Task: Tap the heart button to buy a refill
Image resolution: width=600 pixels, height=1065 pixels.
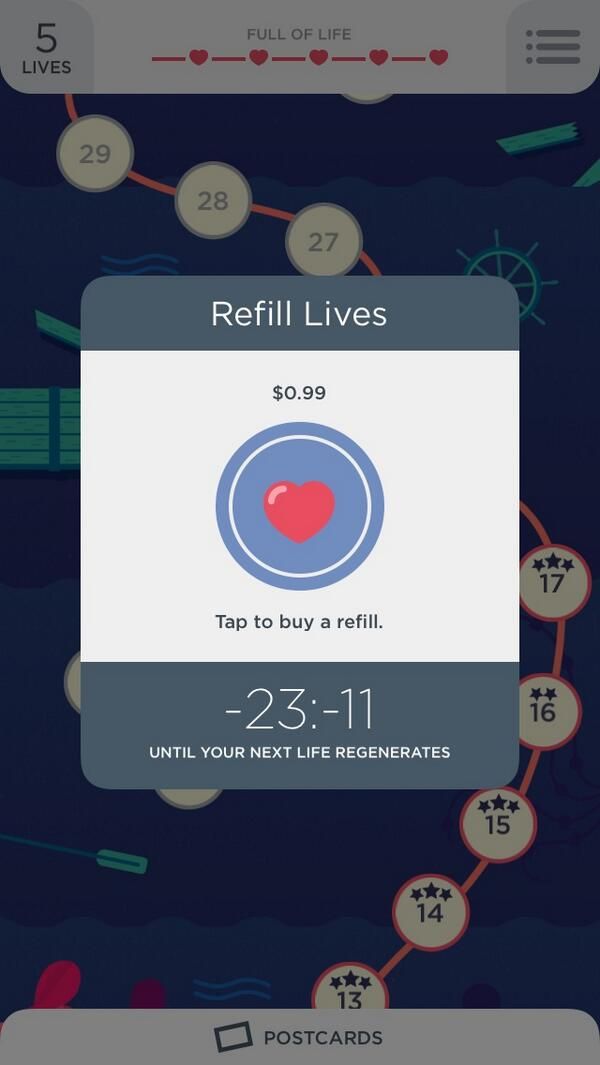Action: pyautogui.click(x=300, y=506)
